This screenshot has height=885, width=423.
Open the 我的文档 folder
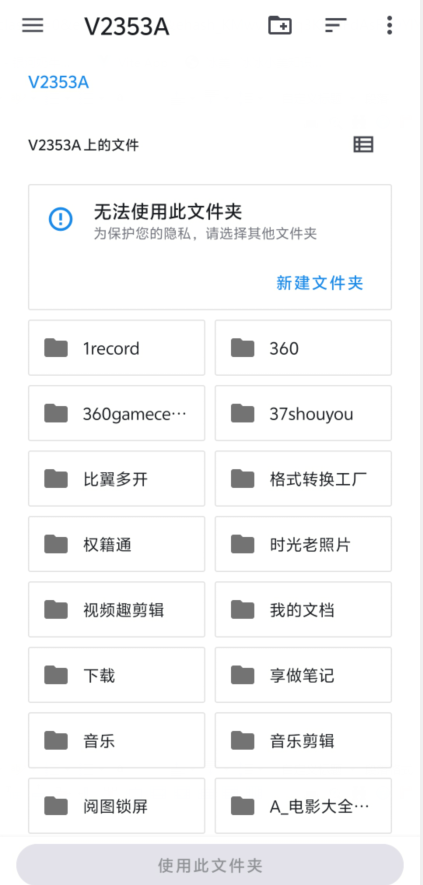[x=303, y=610]
